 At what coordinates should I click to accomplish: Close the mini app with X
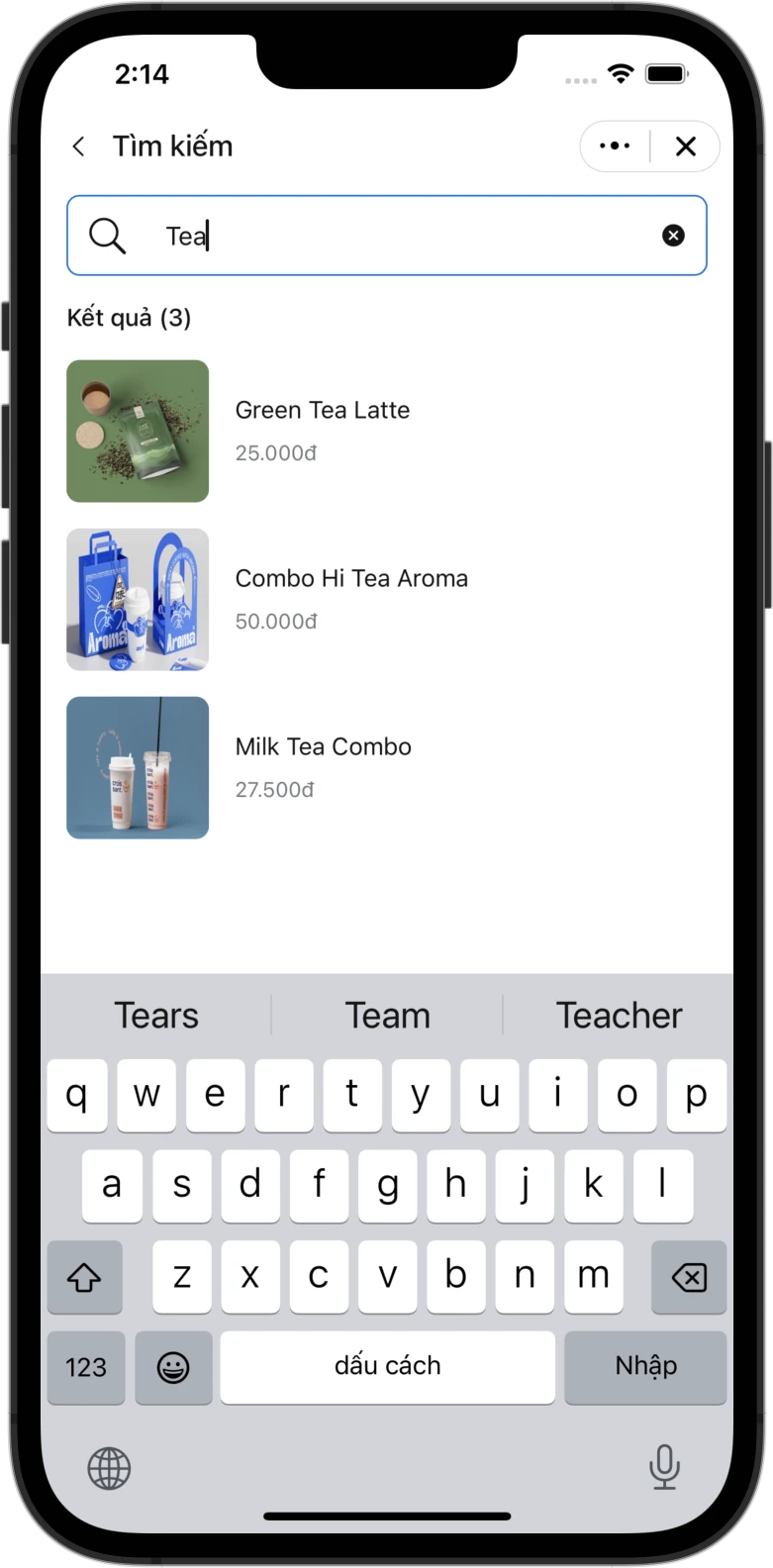click(x=685, y=147)
